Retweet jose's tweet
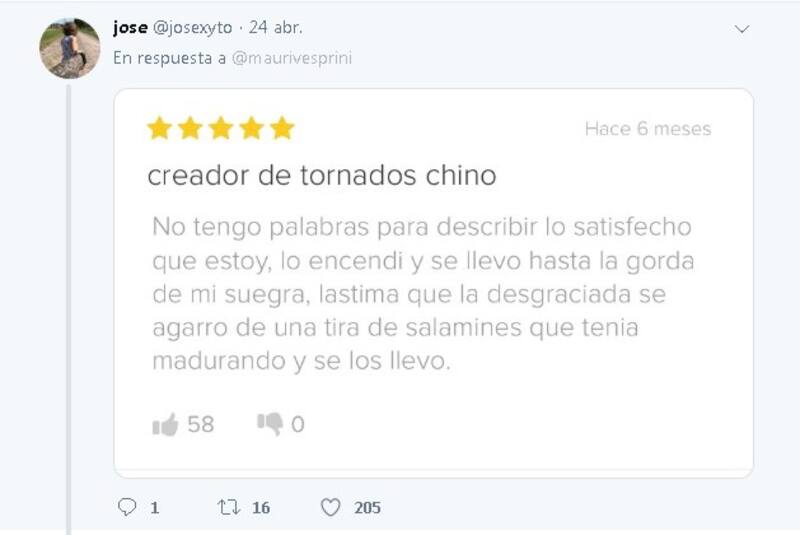800x535 pixels. pos(228,508)
